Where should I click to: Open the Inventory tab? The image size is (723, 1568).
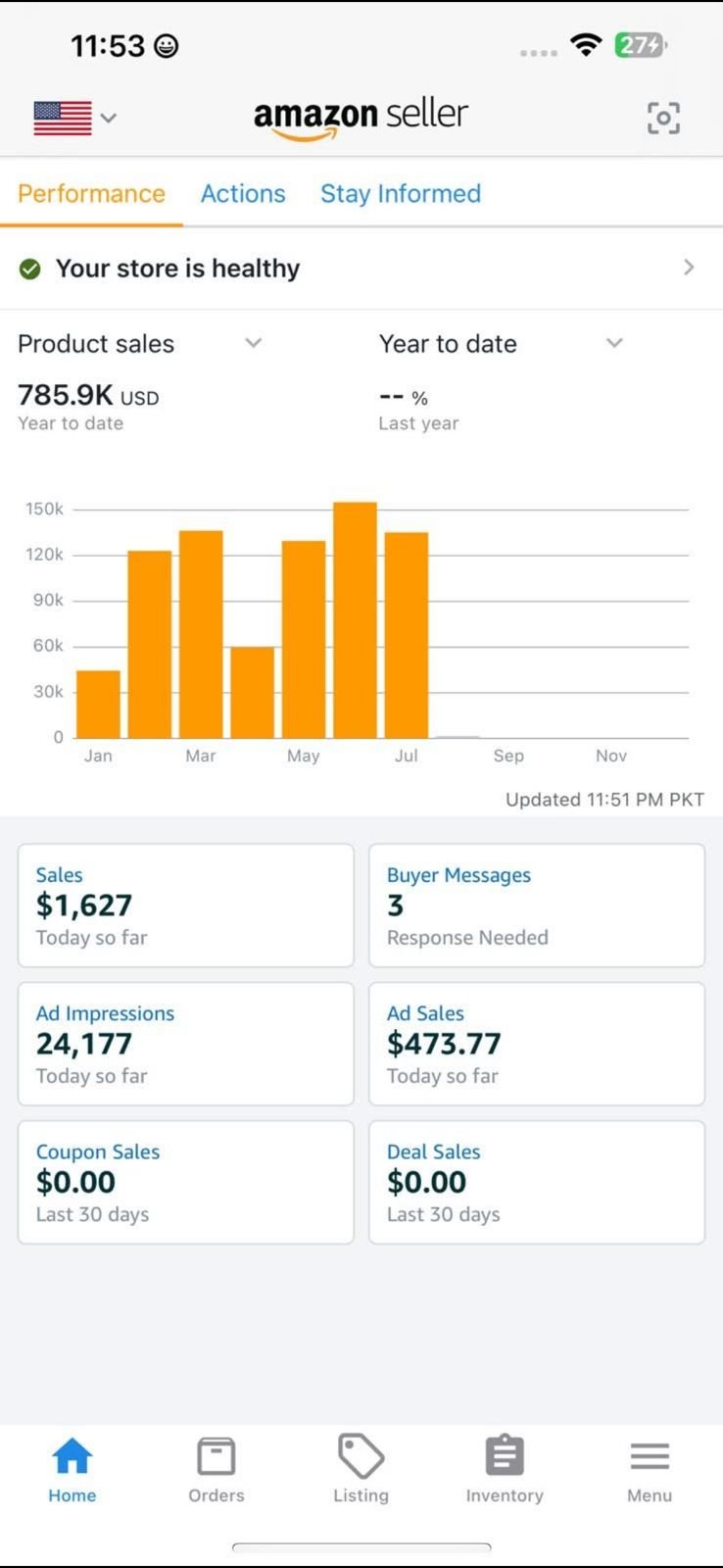505,1469
